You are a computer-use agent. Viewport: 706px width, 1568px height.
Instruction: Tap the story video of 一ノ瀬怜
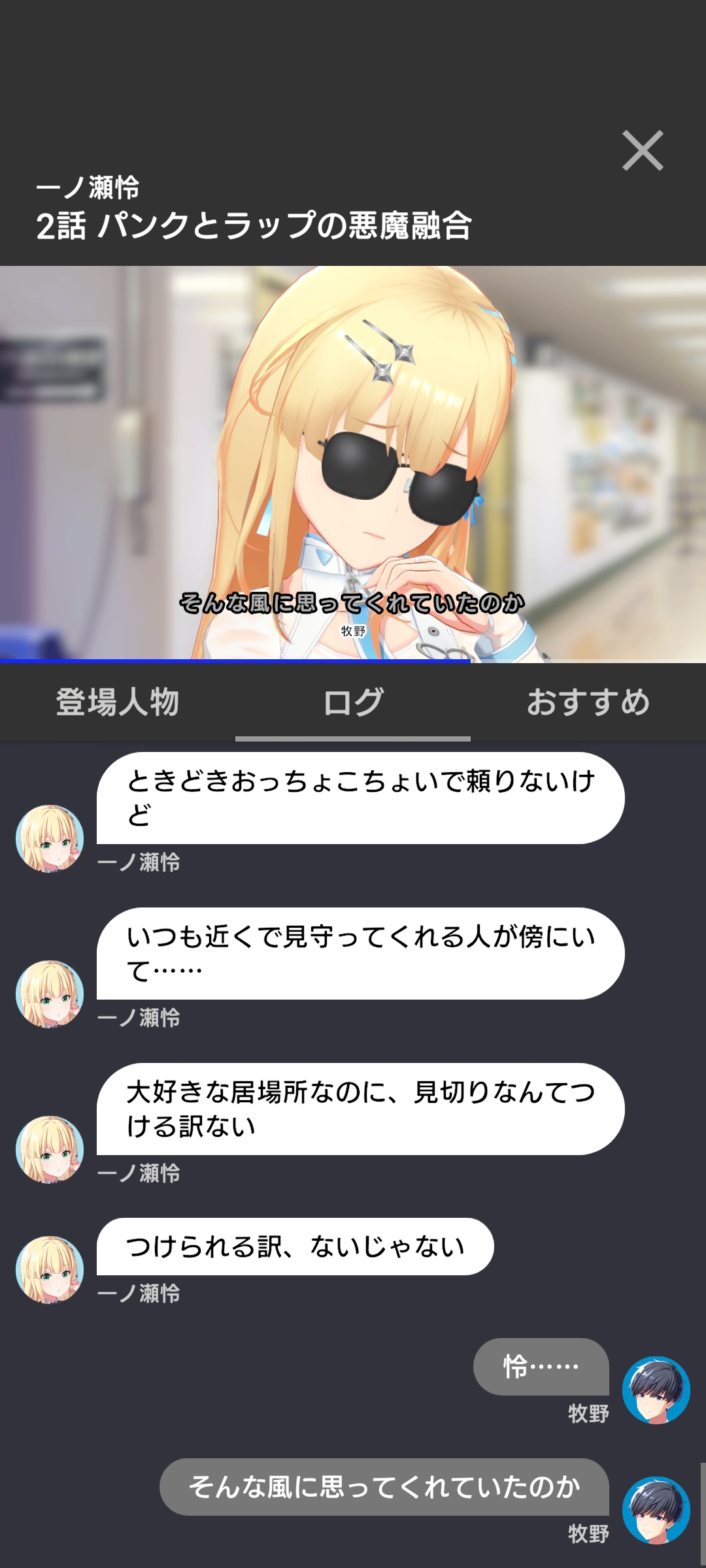(353, 464)
